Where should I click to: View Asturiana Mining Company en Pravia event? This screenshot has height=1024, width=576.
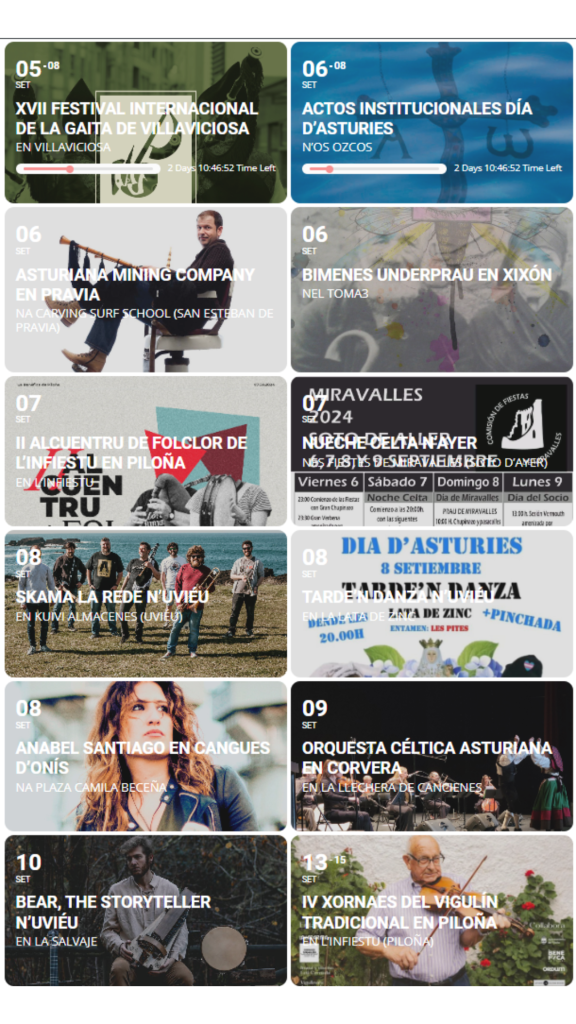coord(146,290)
